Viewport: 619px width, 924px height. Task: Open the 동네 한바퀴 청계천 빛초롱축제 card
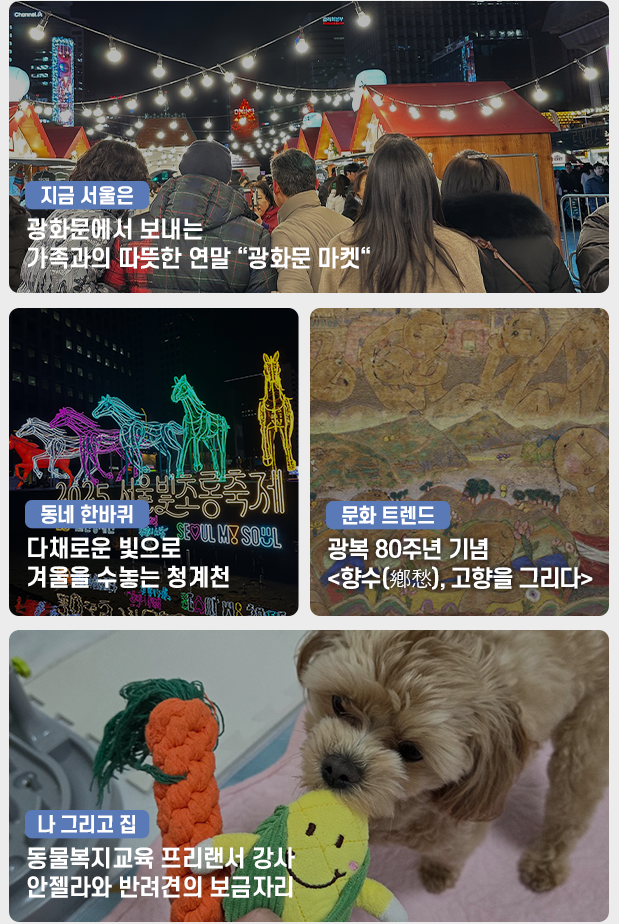[154, 462]
